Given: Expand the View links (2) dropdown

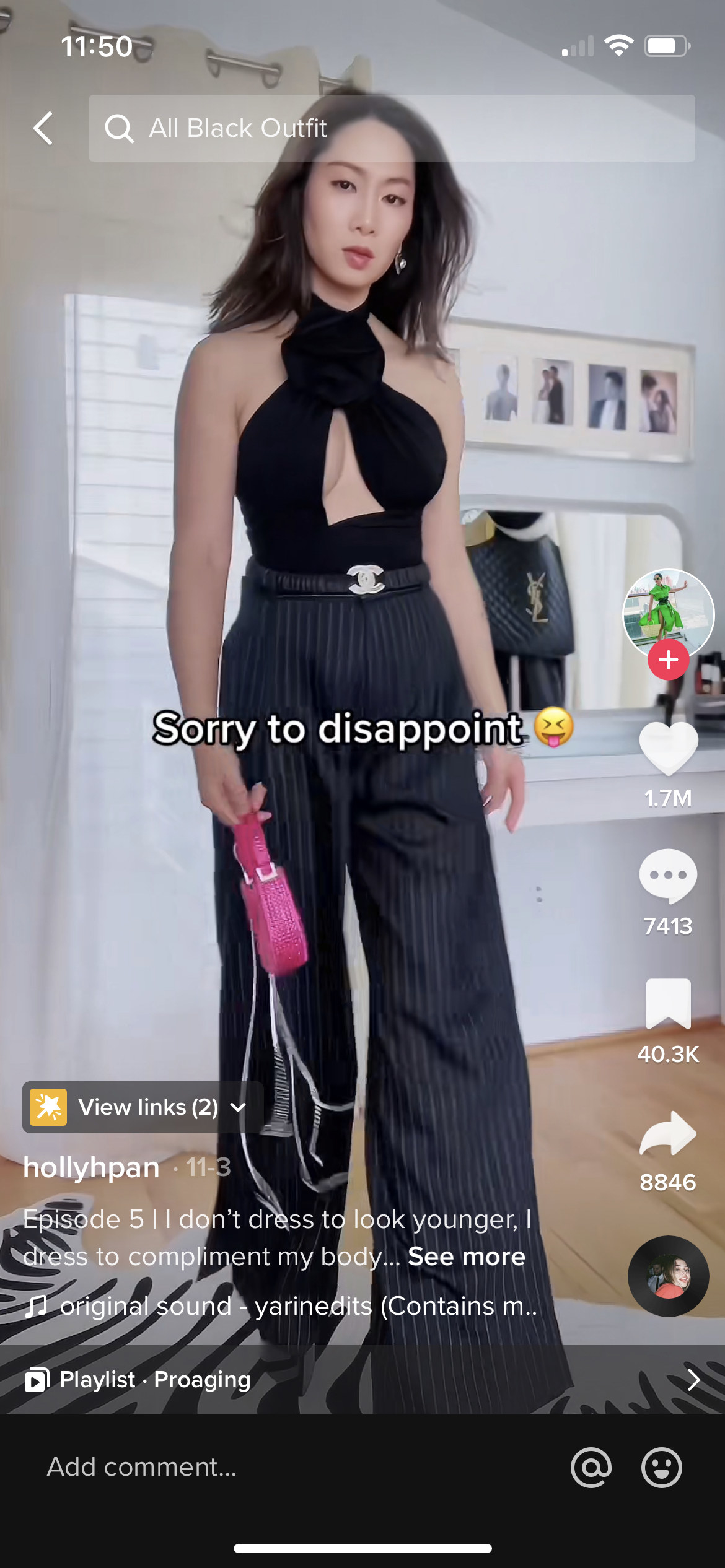Looking at the screenshot, I should coord(143,1107).
